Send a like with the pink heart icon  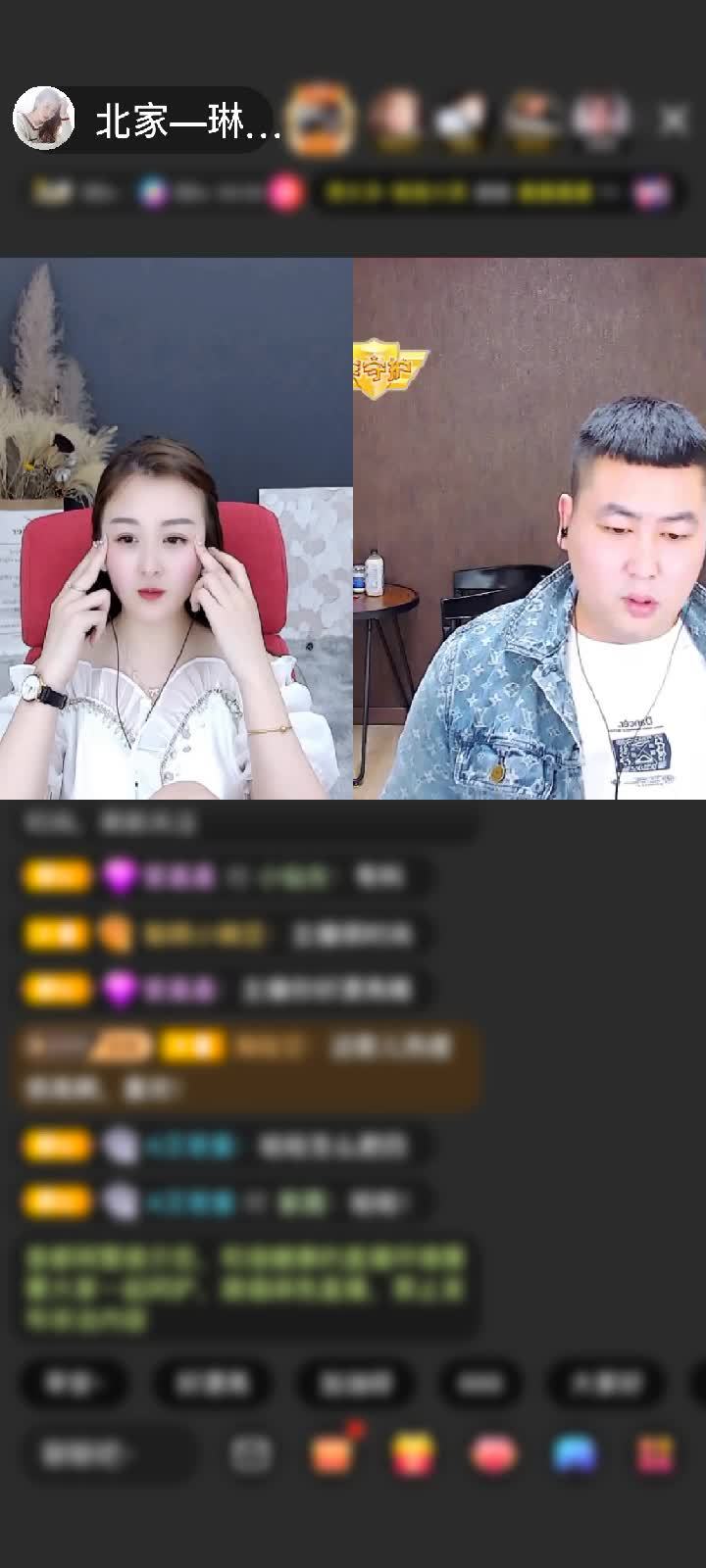point(494,1454)
